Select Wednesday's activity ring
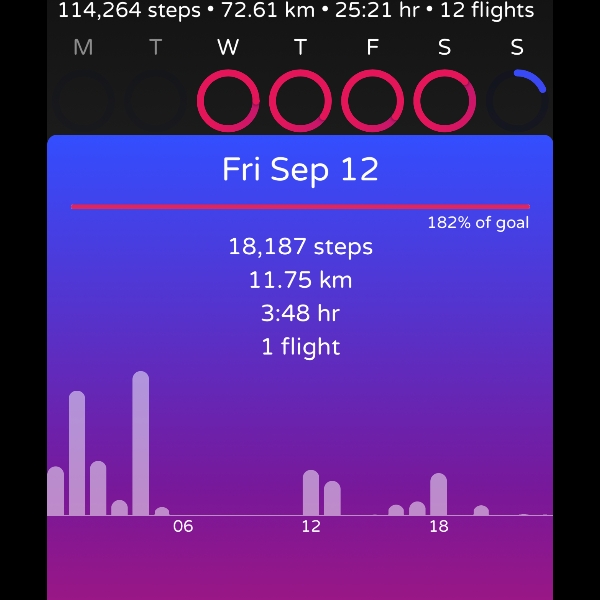The image size is (600, 600). [228, 101]
